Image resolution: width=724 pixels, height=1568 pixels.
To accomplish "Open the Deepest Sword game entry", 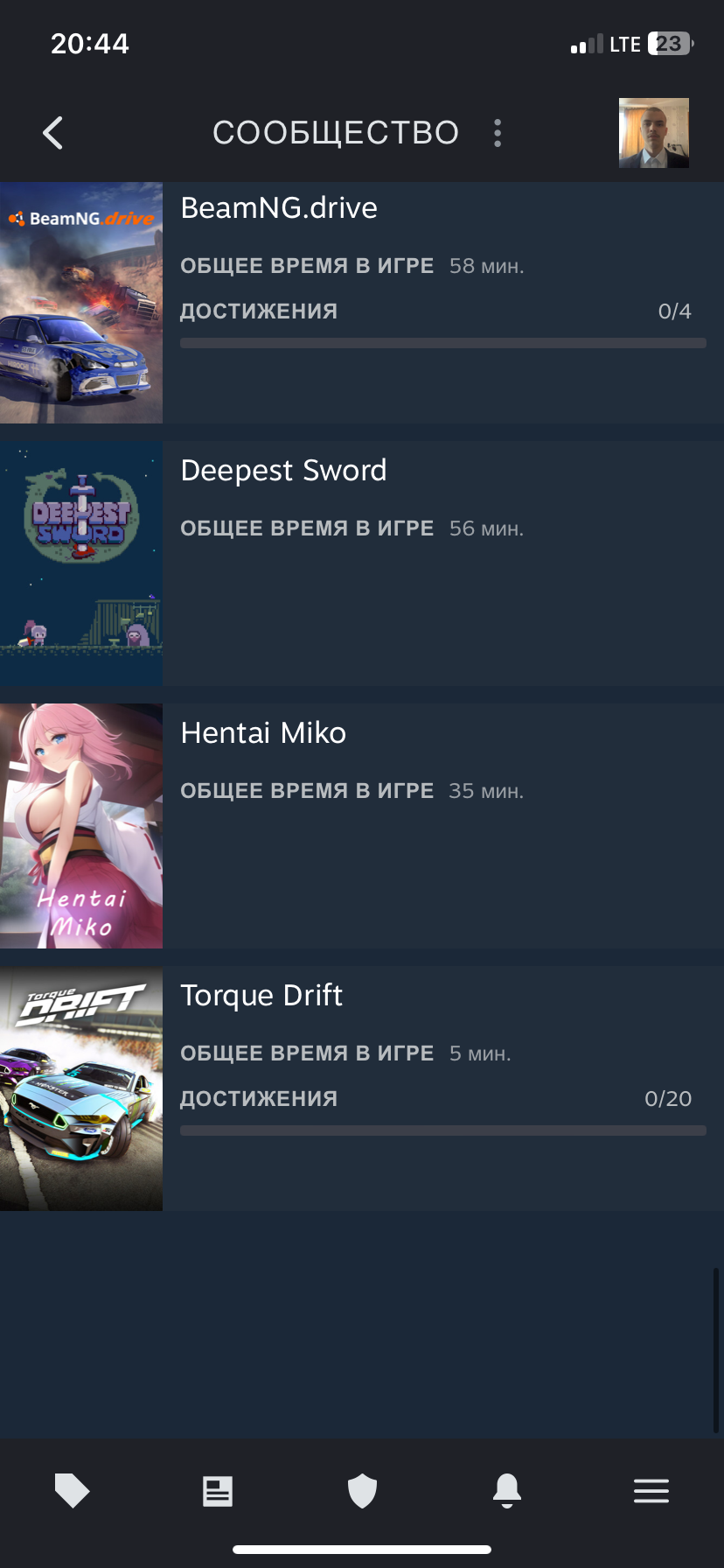I will click(362, 563).
